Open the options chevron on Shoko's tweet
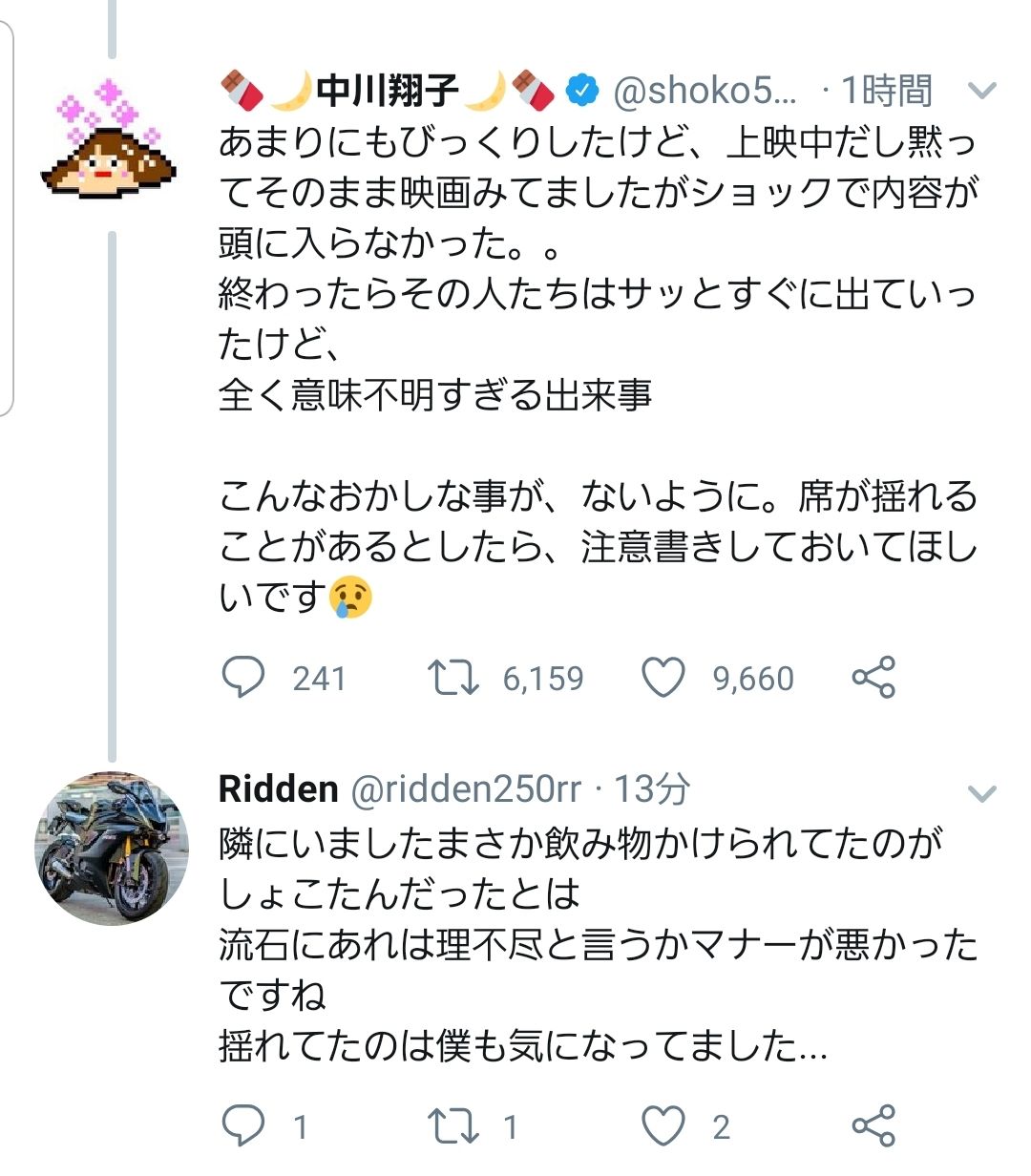Screen dimensions: 1031x1176 pyautogui.click(x=980, y=91)
